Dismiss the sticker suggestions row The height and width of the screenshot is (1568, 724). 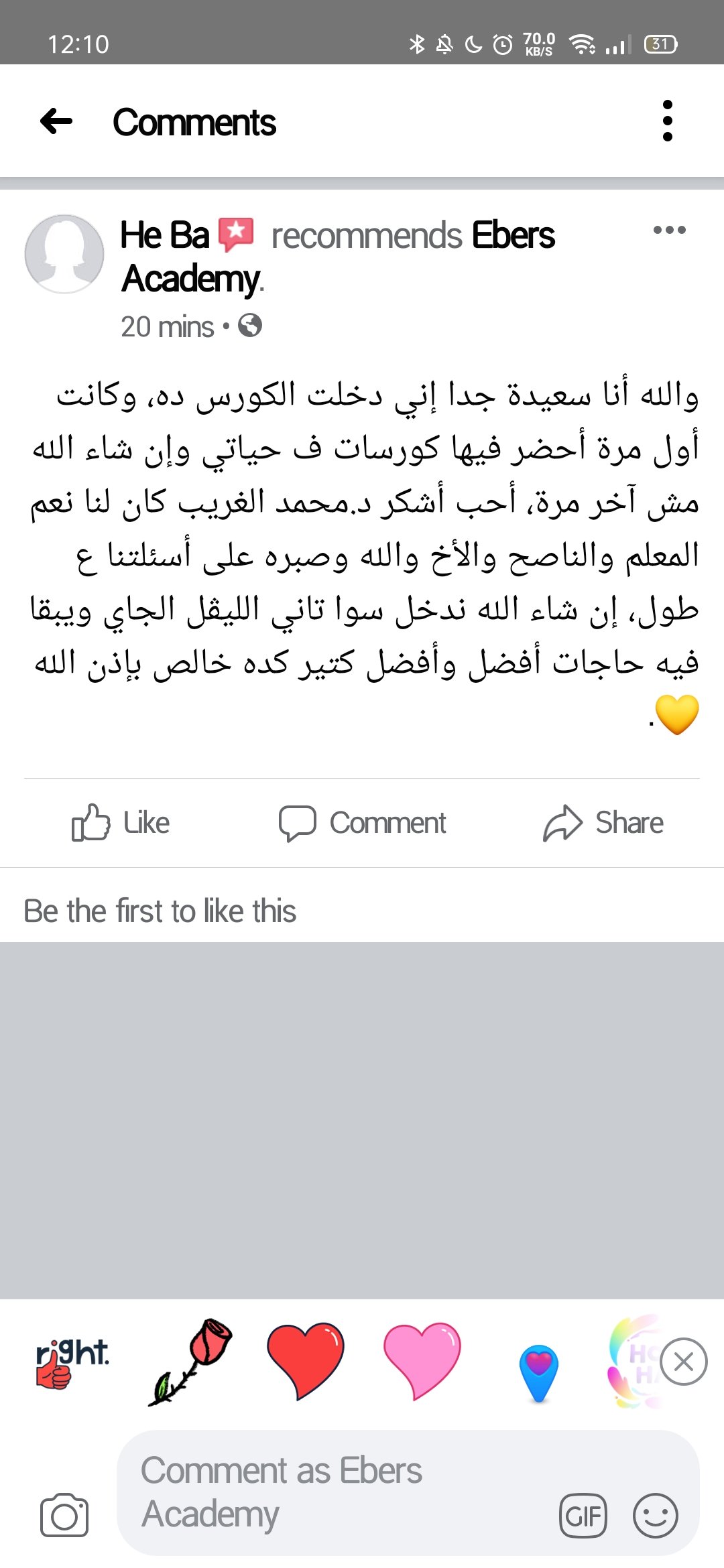(x=683, y=1362)
